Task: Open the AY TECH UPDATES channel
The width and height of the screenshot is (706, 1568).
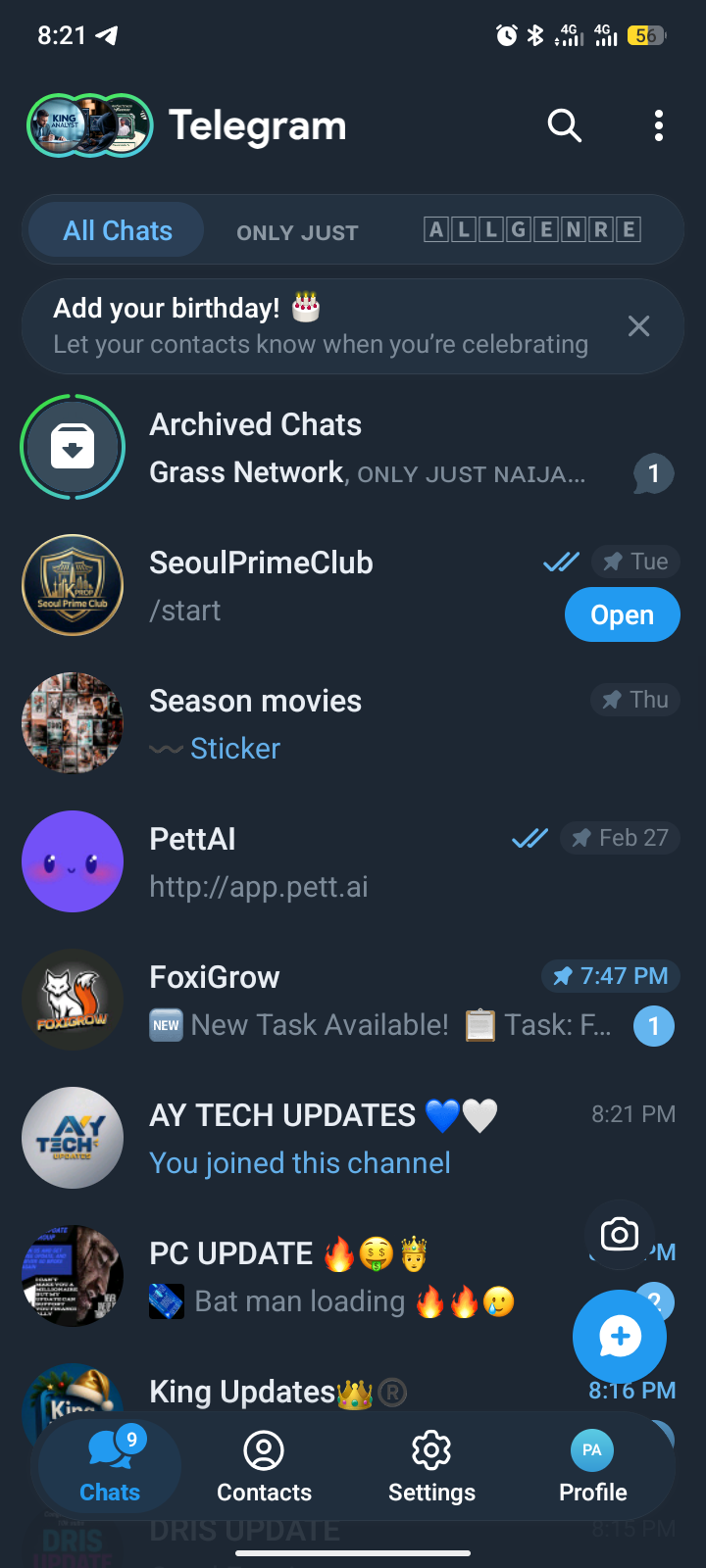Action: tap(353, 1139)
